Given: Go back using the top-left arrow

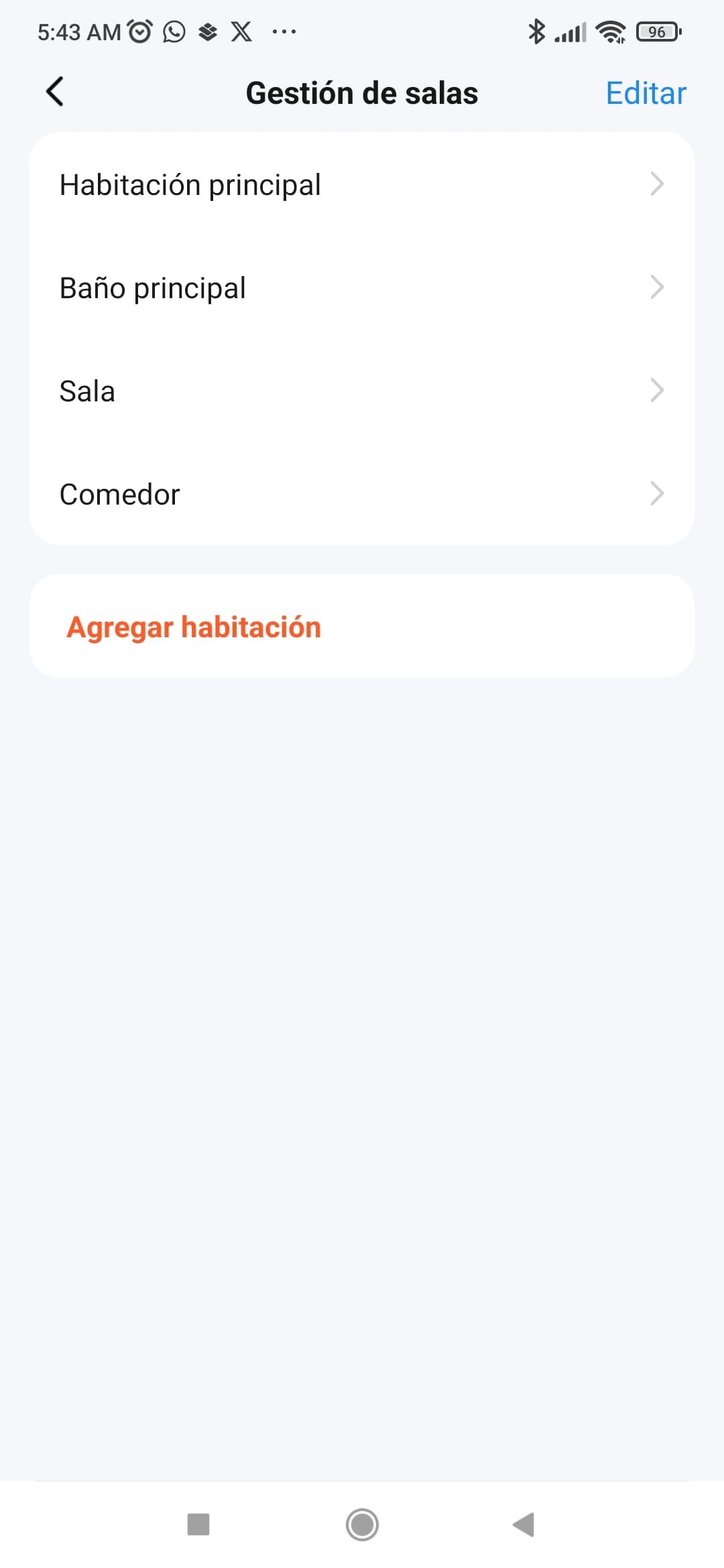Looking at the screenshot, I should (55, 92).
